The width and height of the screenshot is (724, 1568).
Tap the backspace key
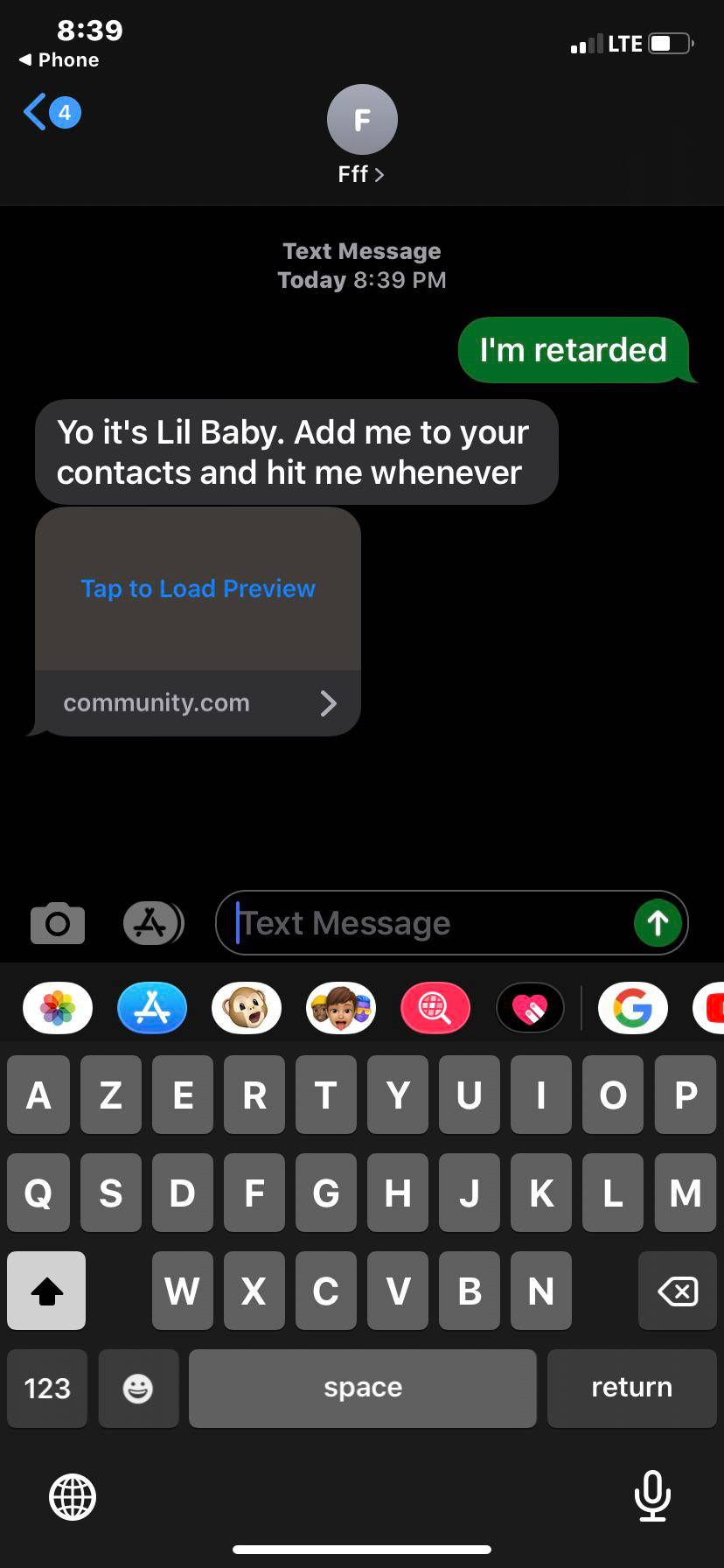click(x=677, y=1291)
